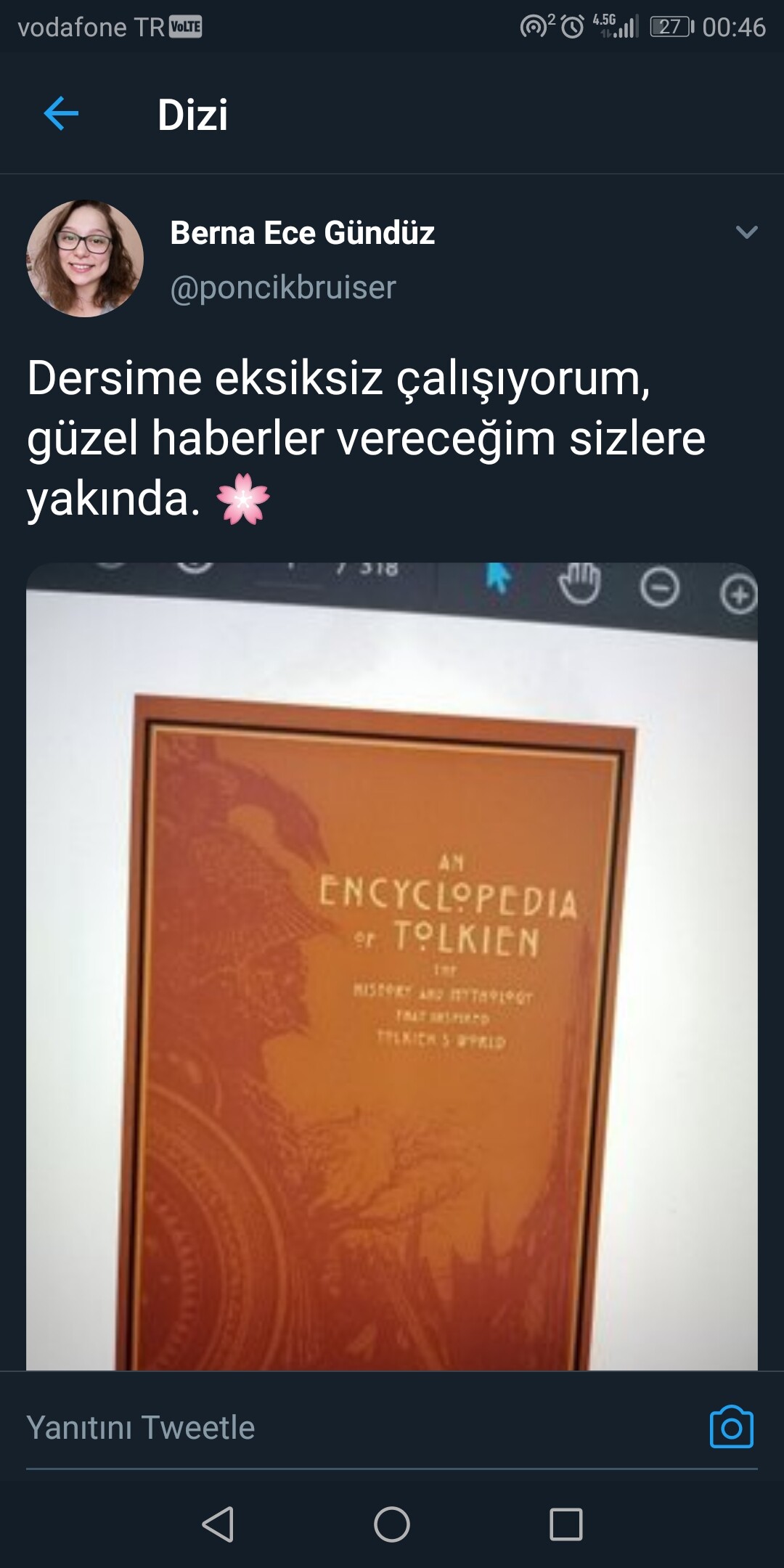The height and width of the screenshot is (1568, 784).
Task: Open the attached Tolkien book photo
Action: [x=392, y=966]
